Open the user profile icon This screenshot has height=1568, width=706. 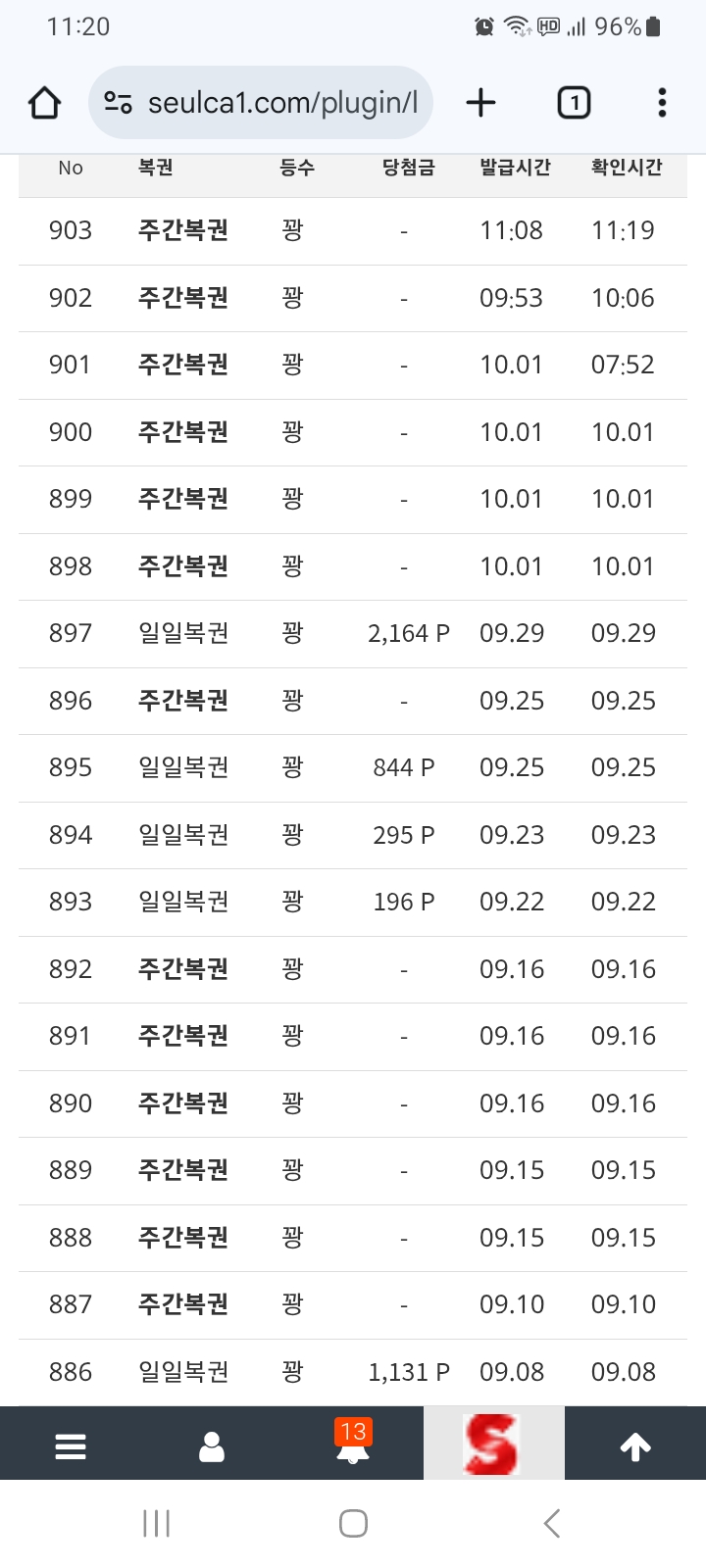(212, 1446)
